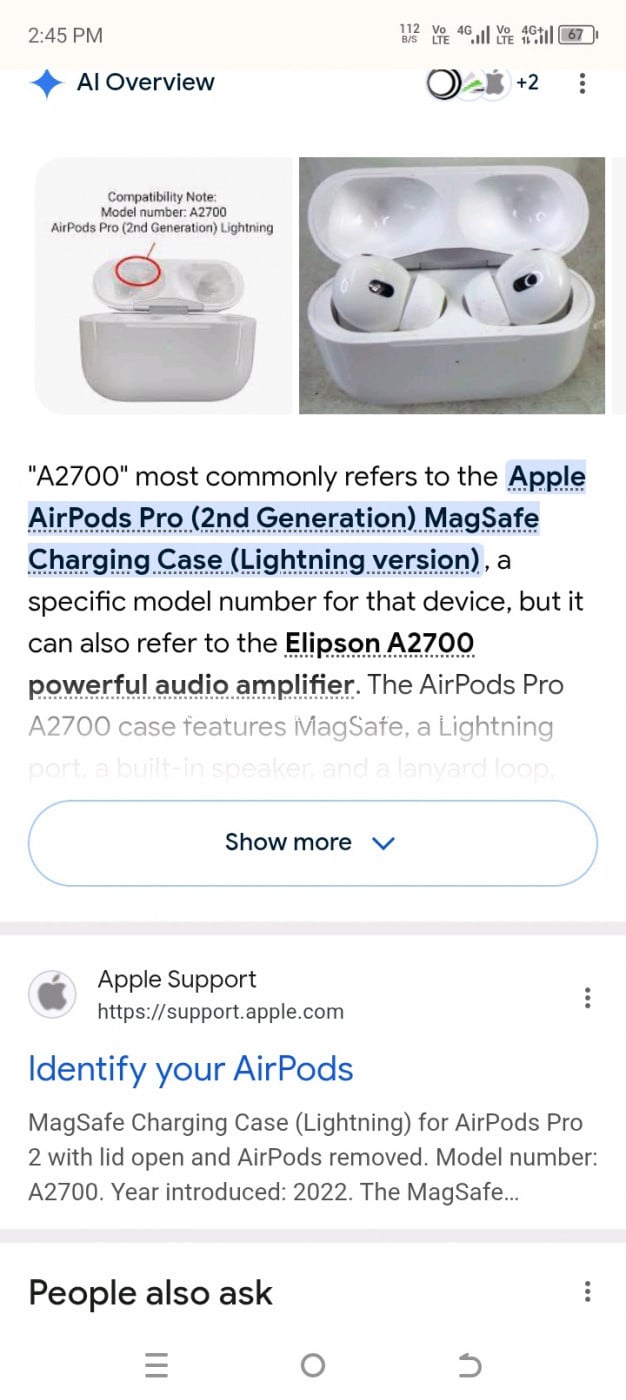Expand the AI Overview with Show more
Viewport: 626px width, 1400px height.
coord(312,843)
